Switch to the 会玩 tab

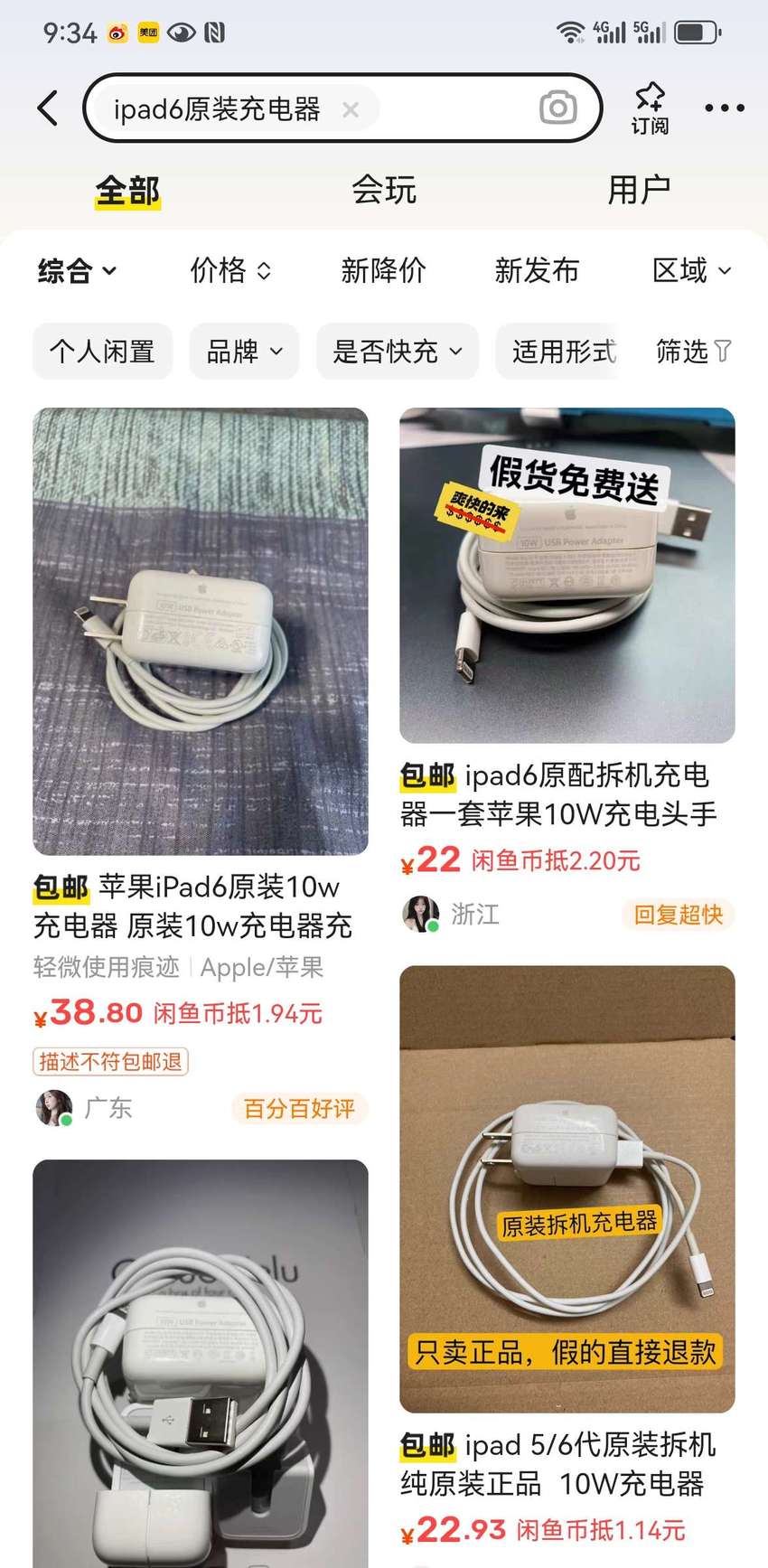[384, 190]
